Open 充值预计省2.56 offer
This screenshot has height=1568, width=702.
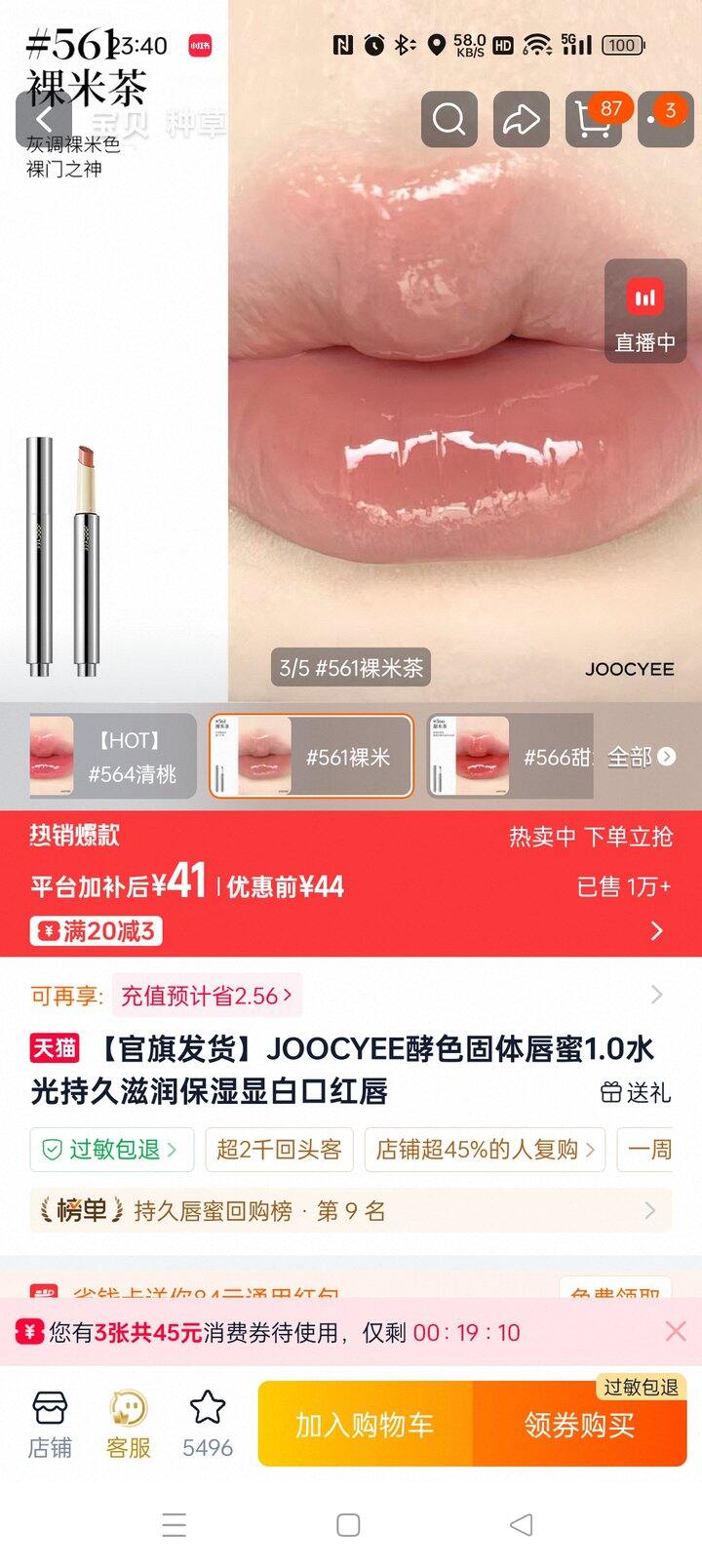tap(207, 996)
